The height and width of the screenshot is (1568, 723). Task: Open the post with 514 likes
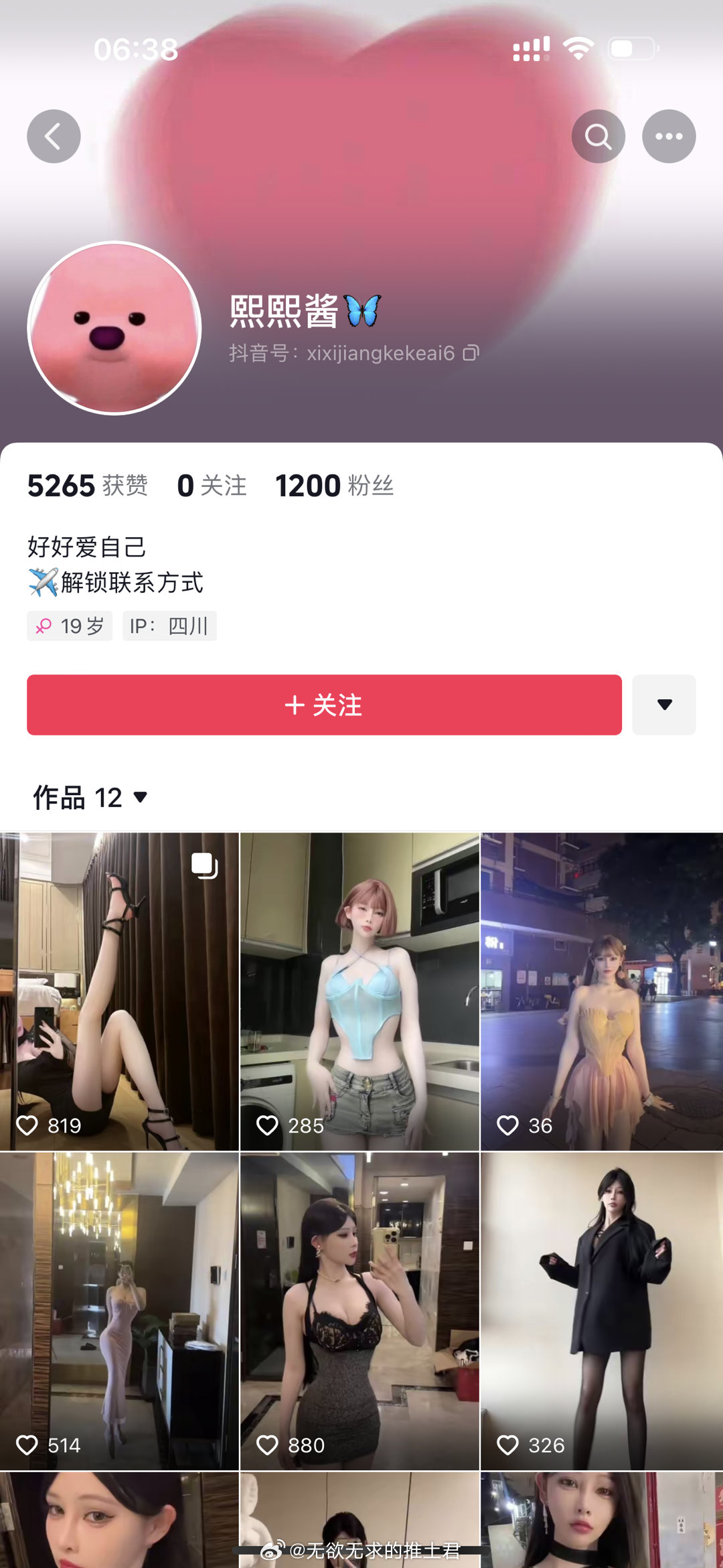[119, 1311]
